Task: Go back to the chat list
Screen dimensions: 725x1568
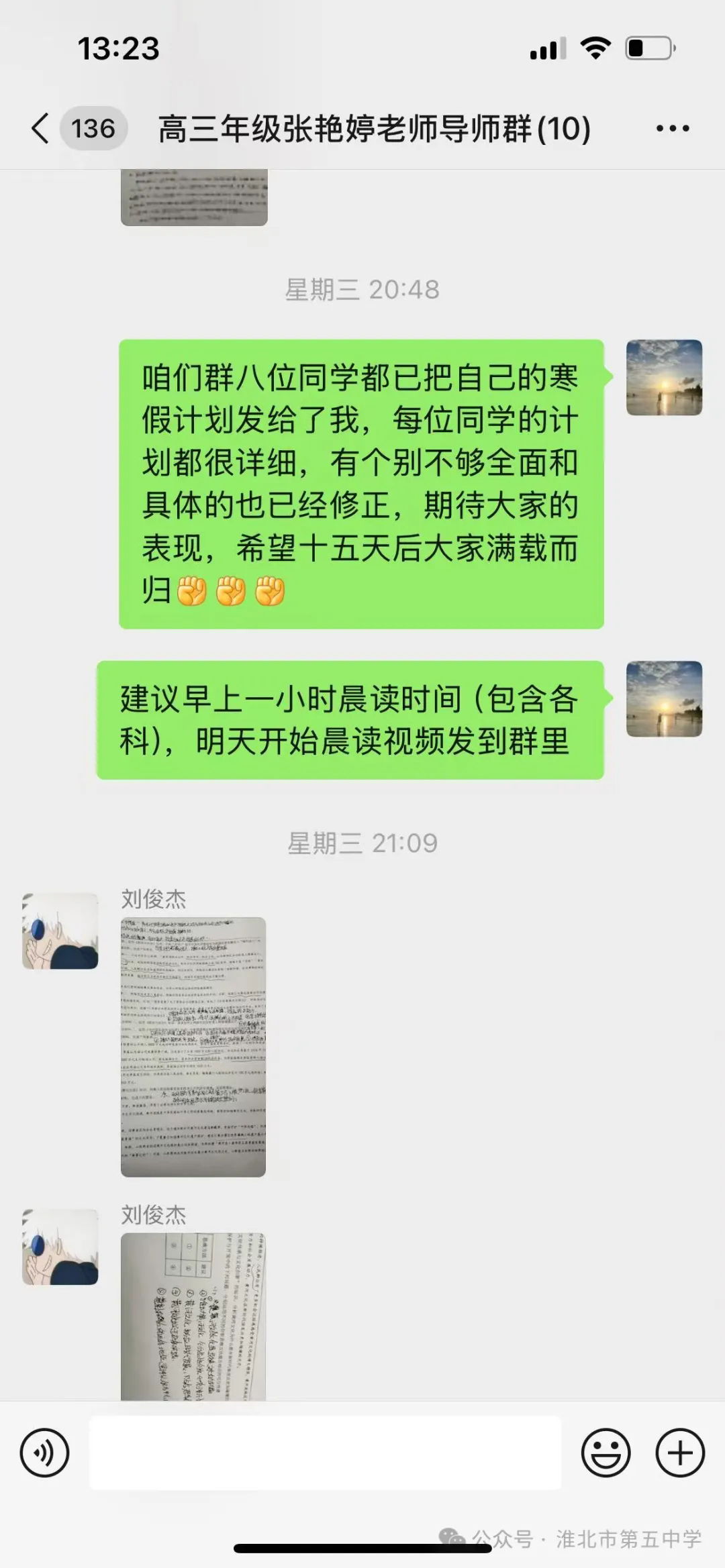Action: pyautogui.click(x=42, y=128)
